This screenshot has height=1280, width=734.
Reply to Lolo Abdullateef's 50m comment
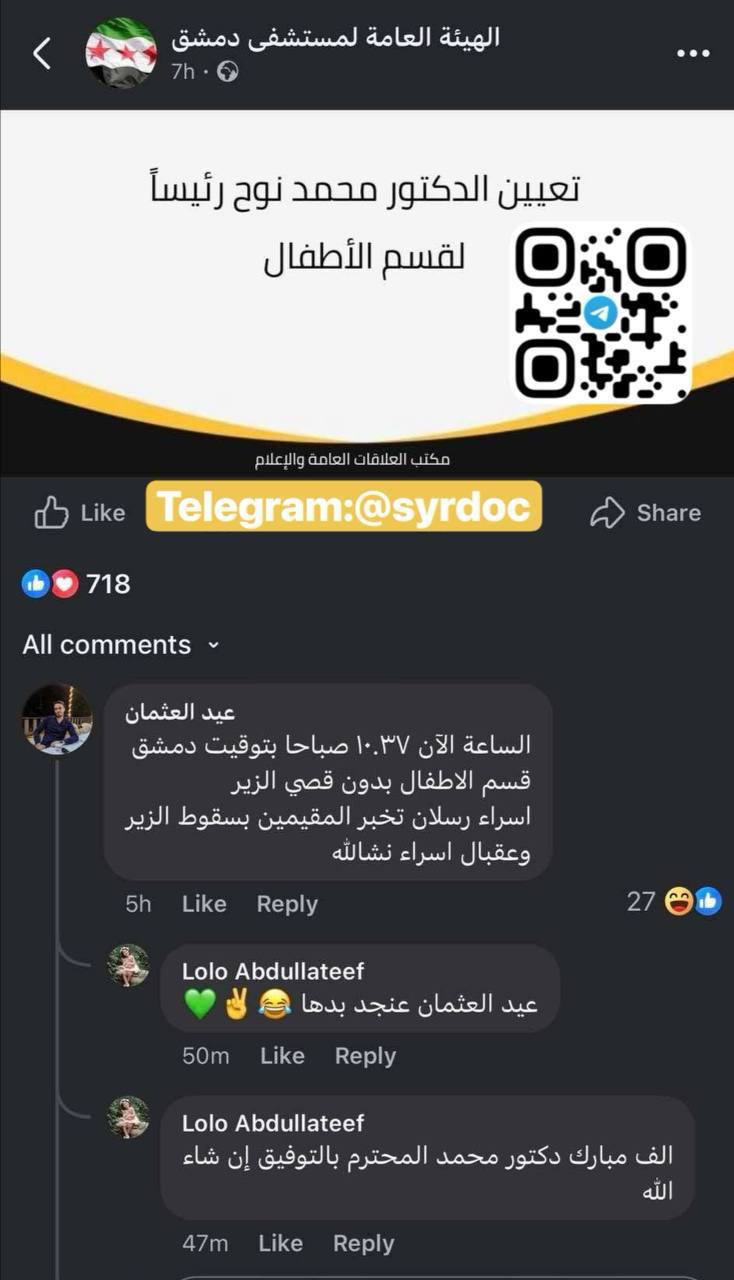pos(365,1056)
